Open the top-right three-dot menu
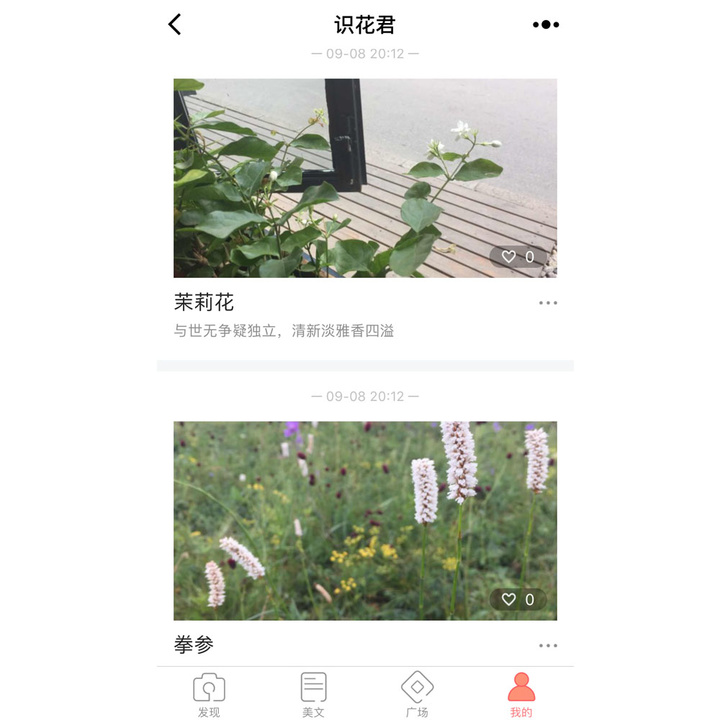720x720 pixels. tap(545, 25)
